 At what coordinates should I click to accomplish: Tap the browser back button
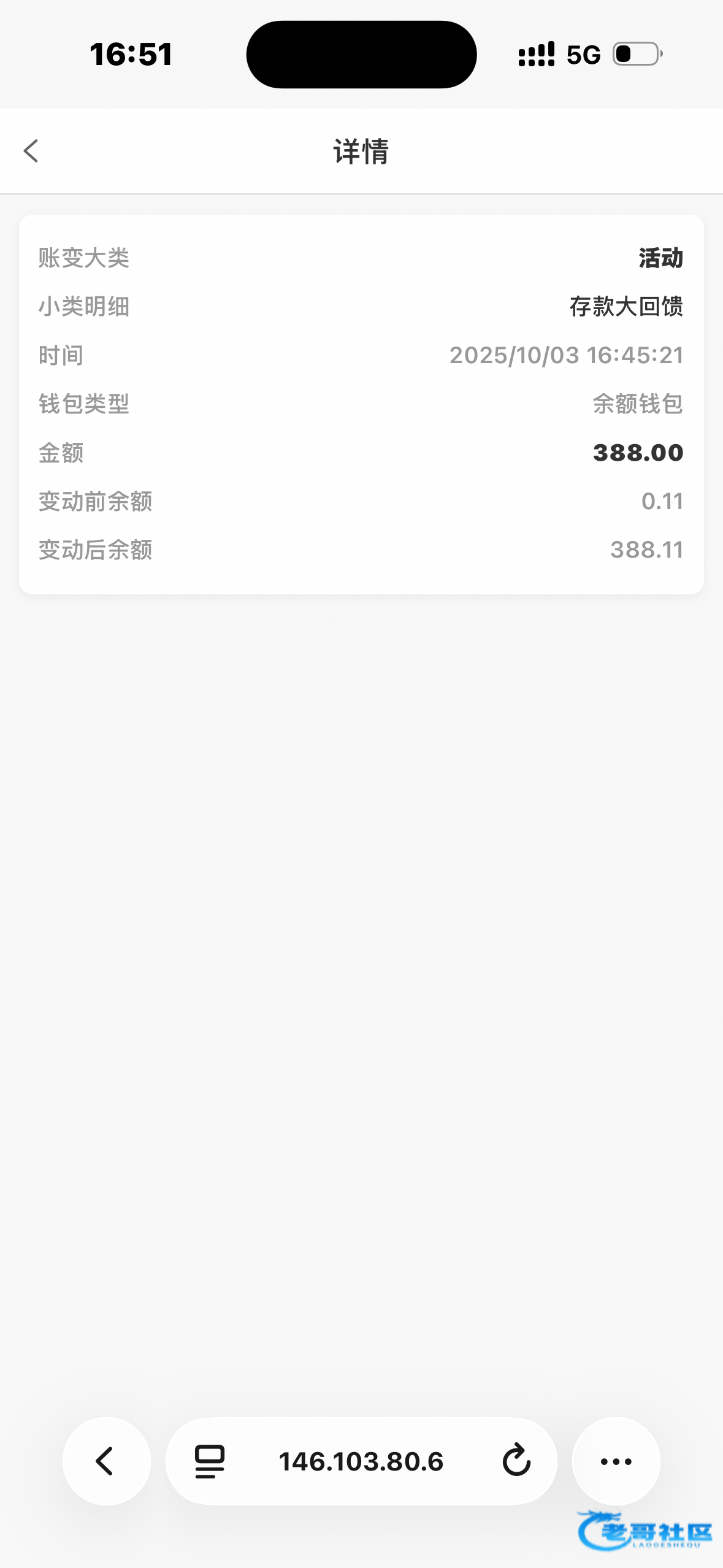[x=106, y=1461]
